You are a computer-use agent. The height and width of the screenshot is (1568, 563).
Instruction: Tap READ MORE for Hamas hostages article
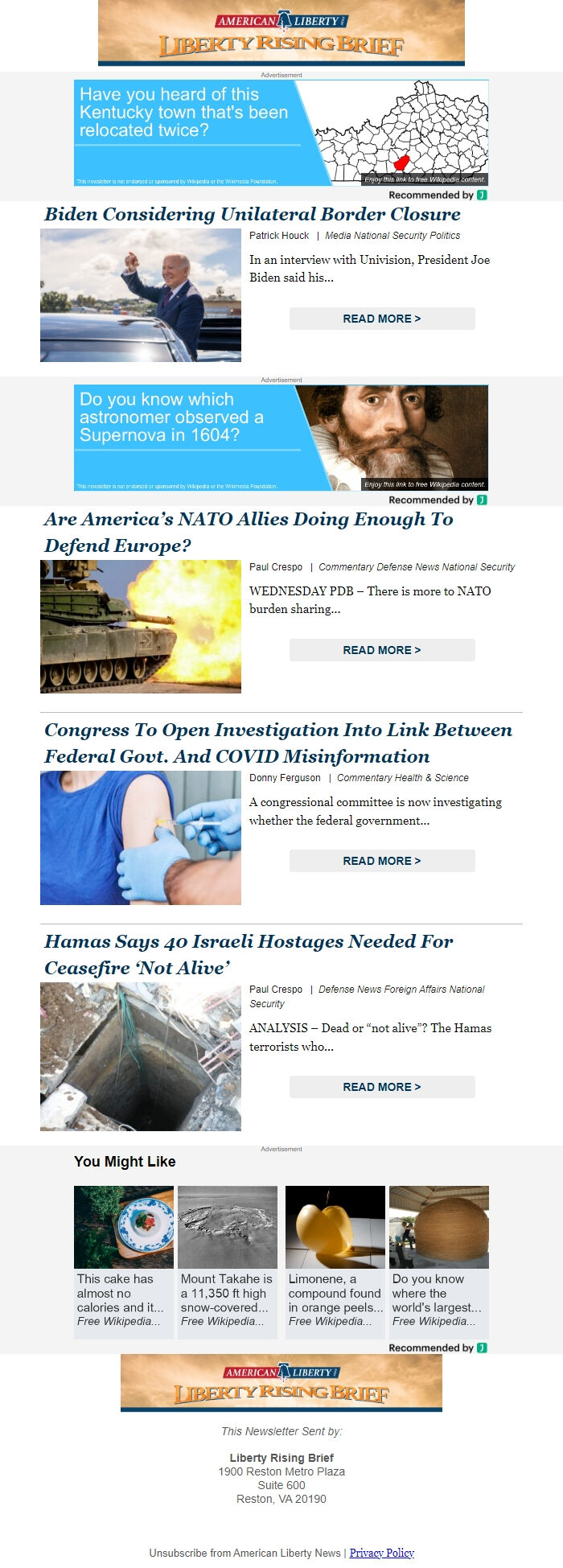(x=382, y=1087)
